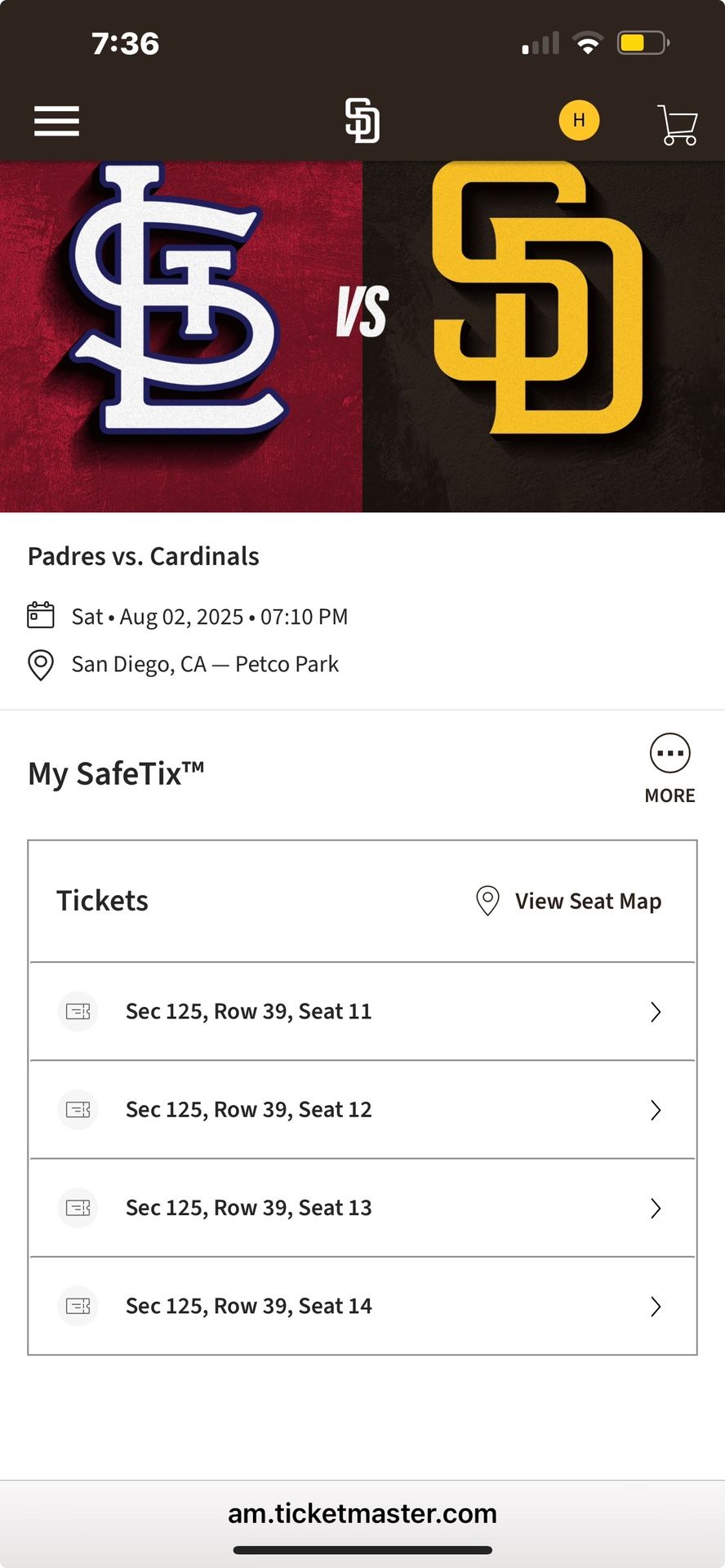Tap the am.ticketmaster.com address bar
Viewport: 725px width, 1568px height.
click(x=362, y=1512)
